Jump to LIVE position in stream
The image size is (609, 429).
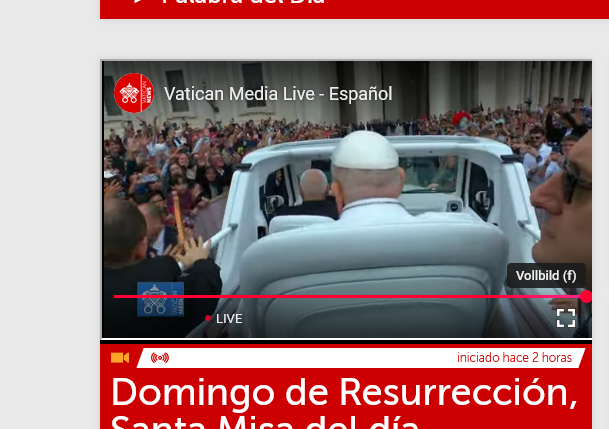[224, 319]
